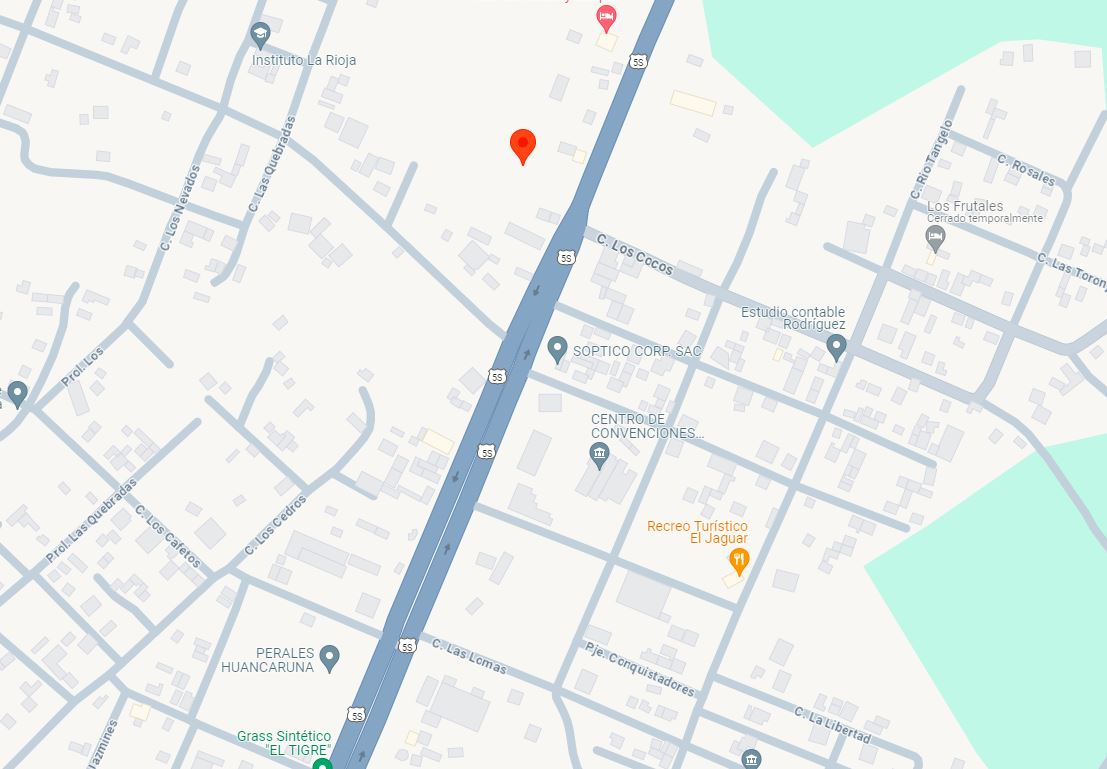View Centro de Convenciones place details
The image size is (1107, 769).
599,456
